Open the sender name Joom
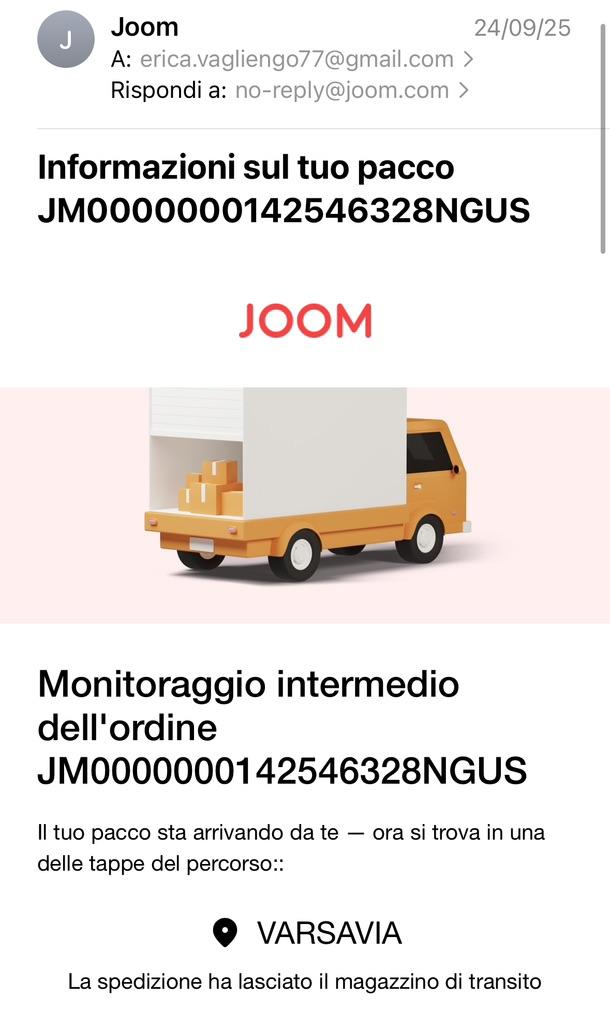The height and width of the screenshot is (1024, 610). (x=144, y=27)
